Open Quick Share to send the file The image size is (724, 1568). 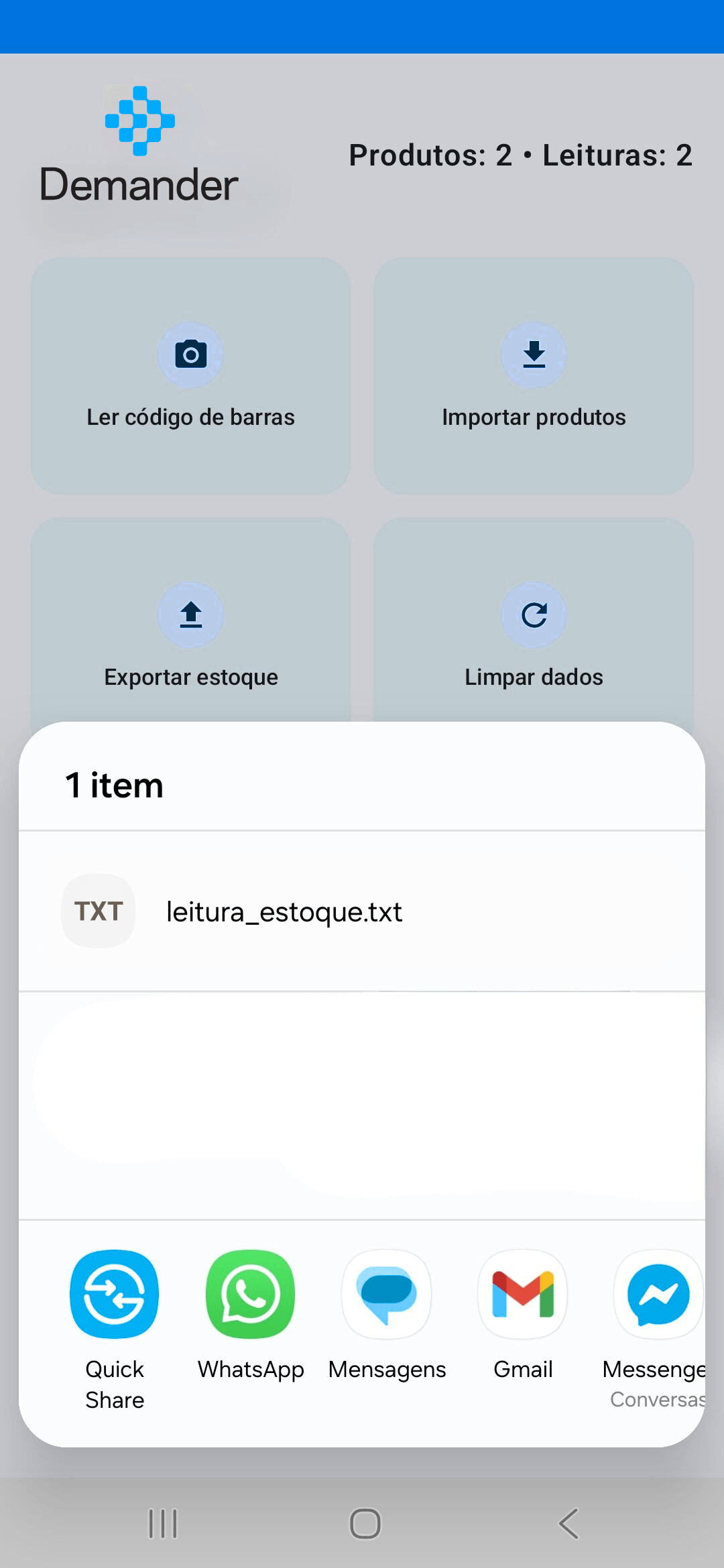pos(114,1293)
